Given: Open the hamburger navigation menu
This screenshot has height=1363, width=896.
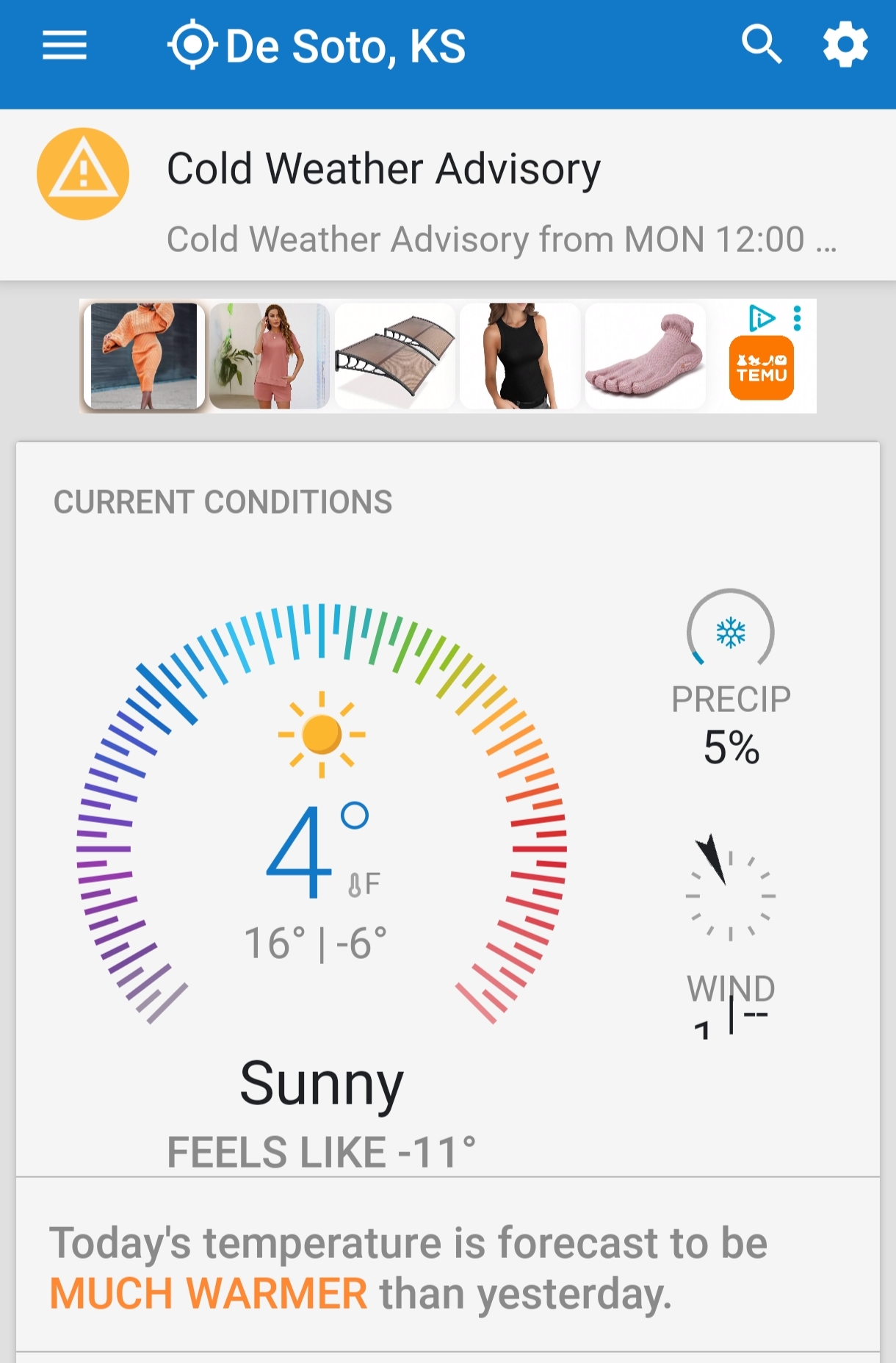Looking at the screenshot, I should (65, 46).
